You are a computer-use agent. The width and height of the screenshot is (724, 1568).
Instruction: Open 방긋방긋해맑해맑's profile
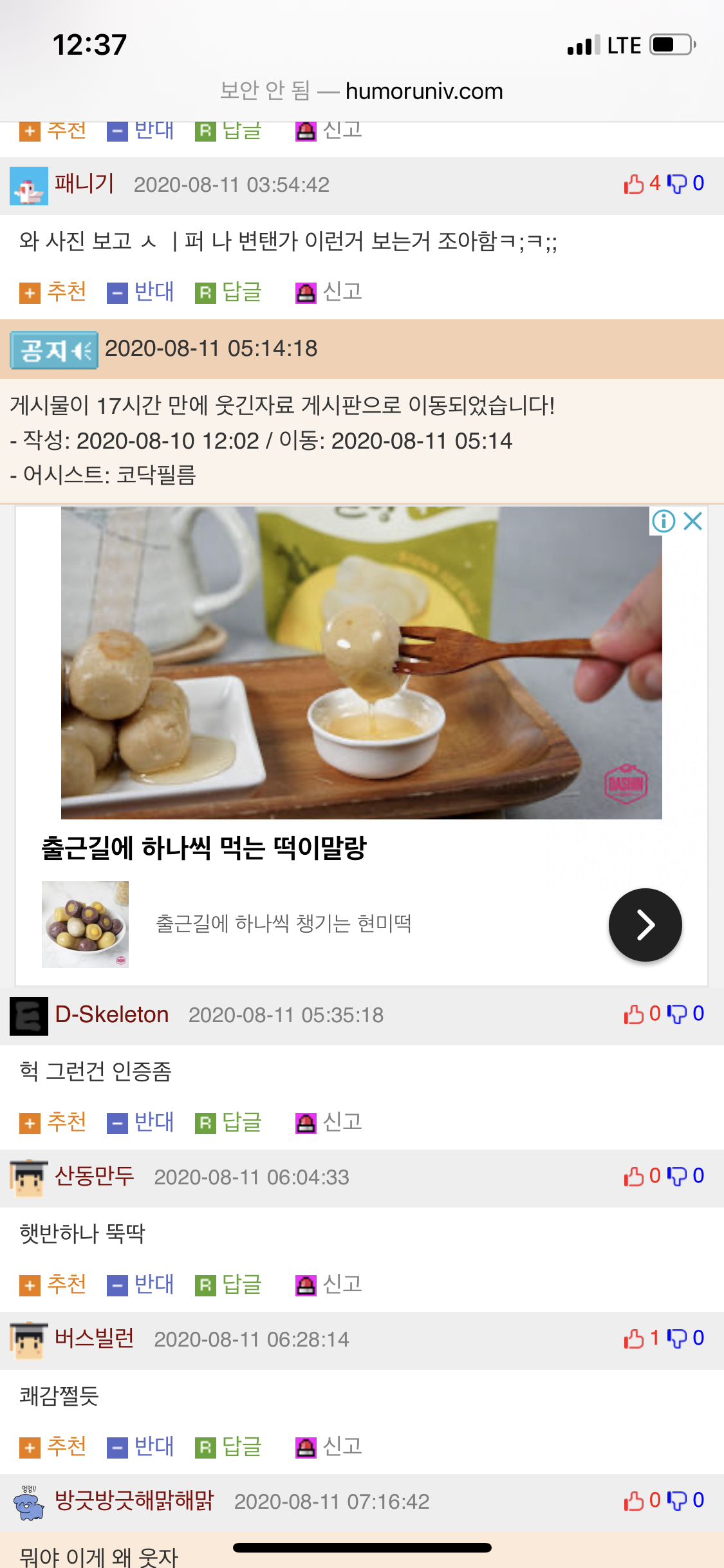(134, 1501)
